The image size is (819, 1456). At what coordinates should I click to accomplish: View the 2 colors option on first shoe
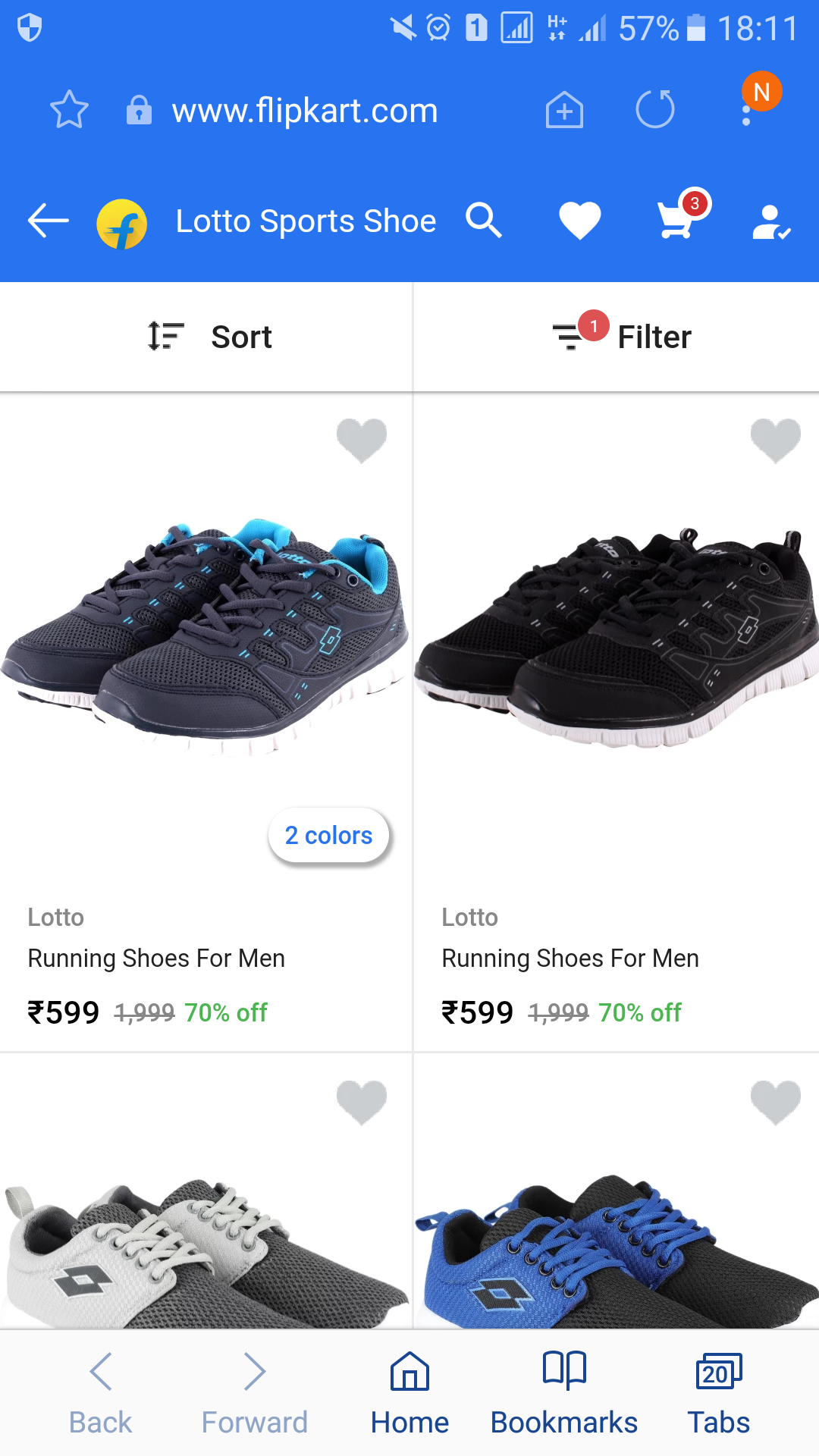pos(328,835)
